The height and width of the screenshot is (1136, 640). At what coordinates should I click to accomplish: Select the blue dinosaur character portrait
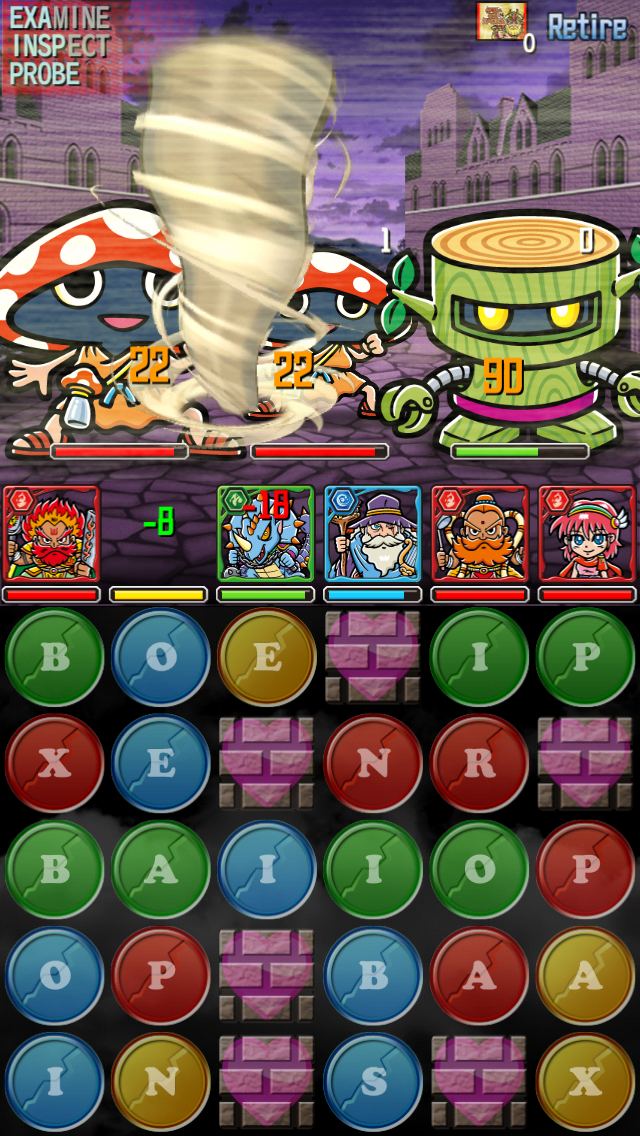[x=265, y=534]
